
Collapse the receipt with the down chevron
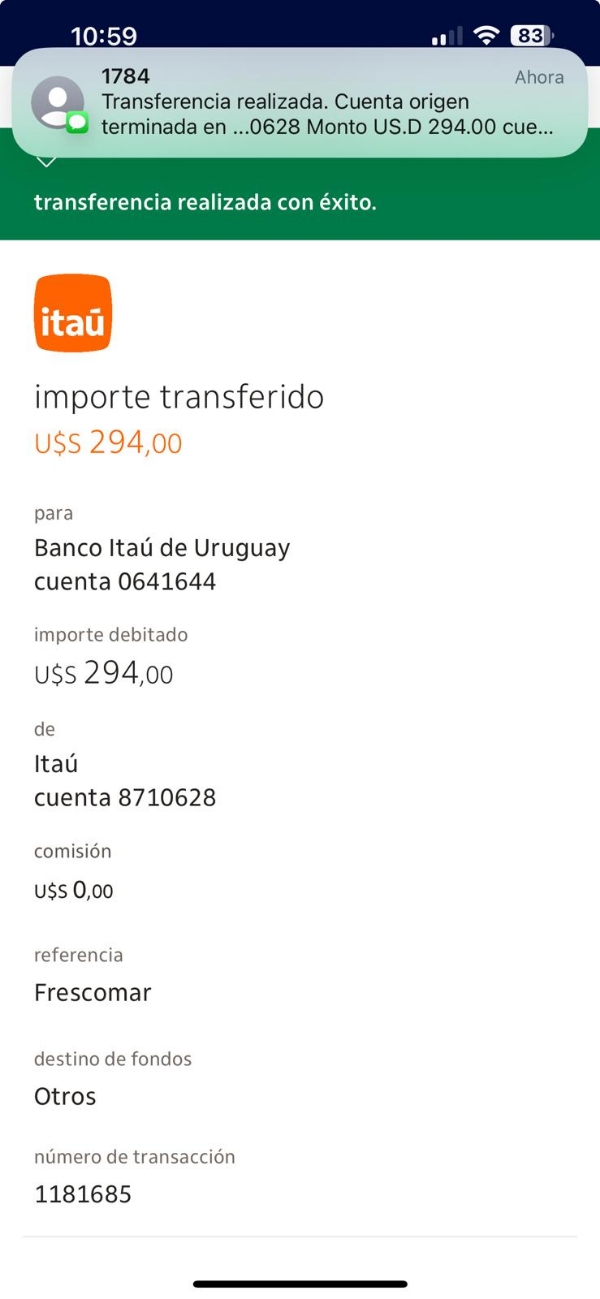[46, 162]
